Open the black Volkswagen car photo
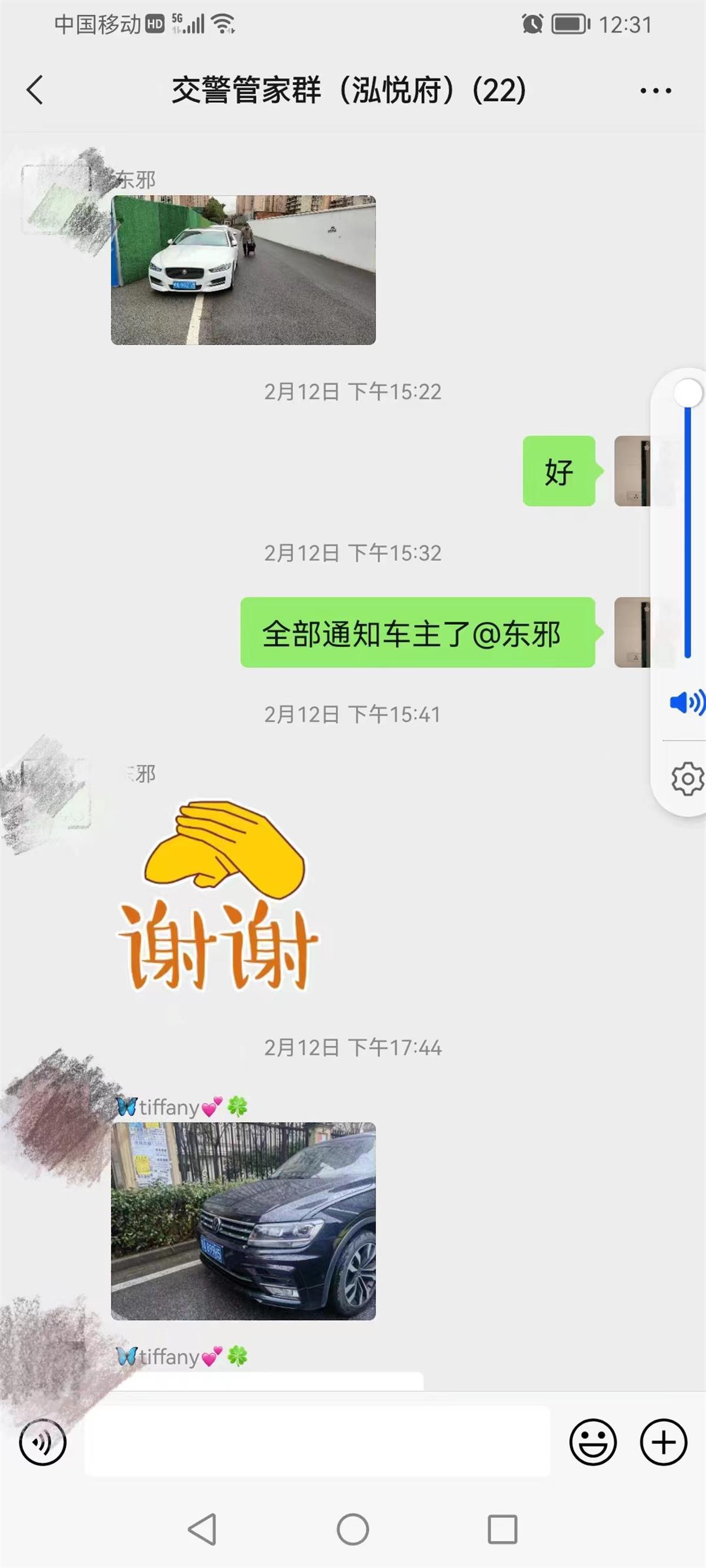Viewport: 706px width, 1568px height. pyautogui.click(x=243, y=1221)
